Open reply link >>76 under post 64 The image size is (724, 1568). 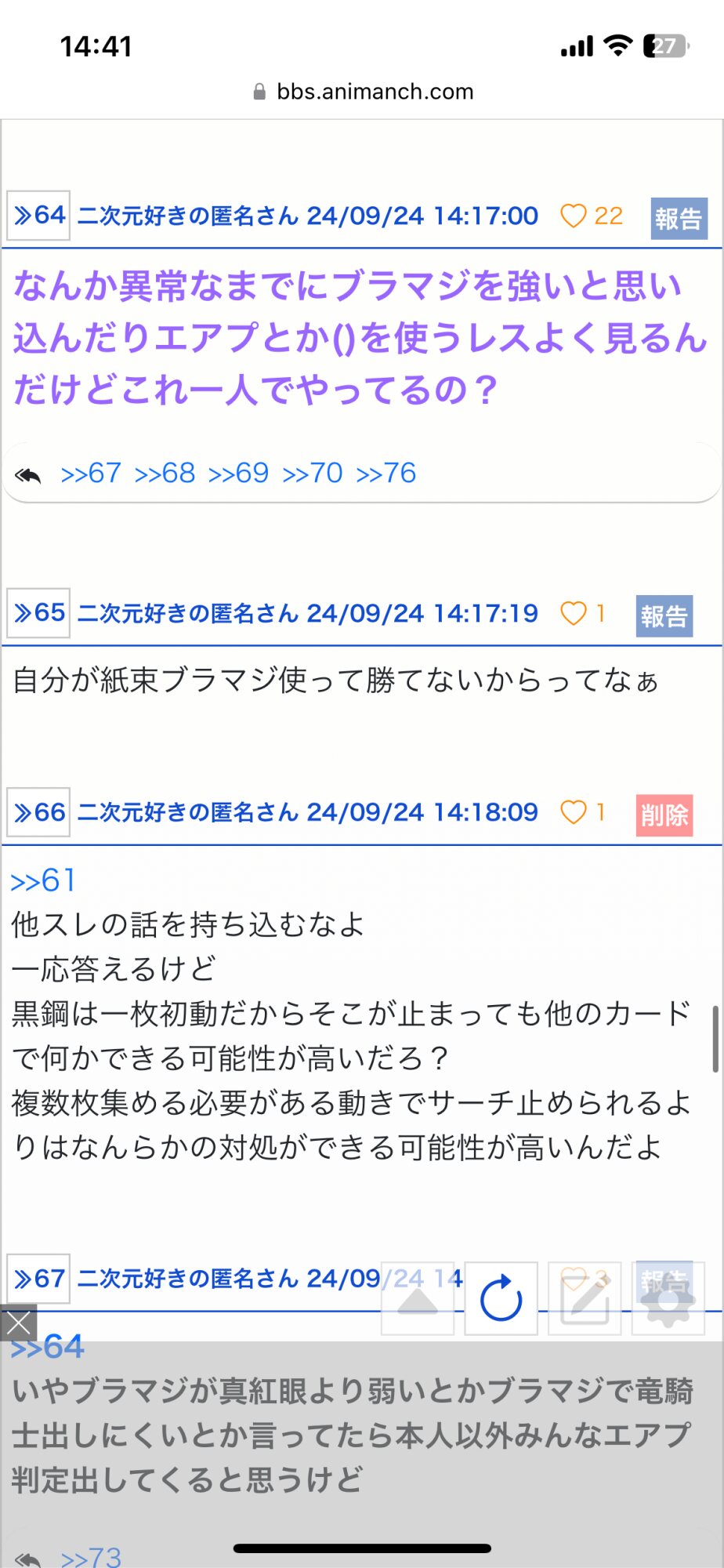(x=386, y=474)
